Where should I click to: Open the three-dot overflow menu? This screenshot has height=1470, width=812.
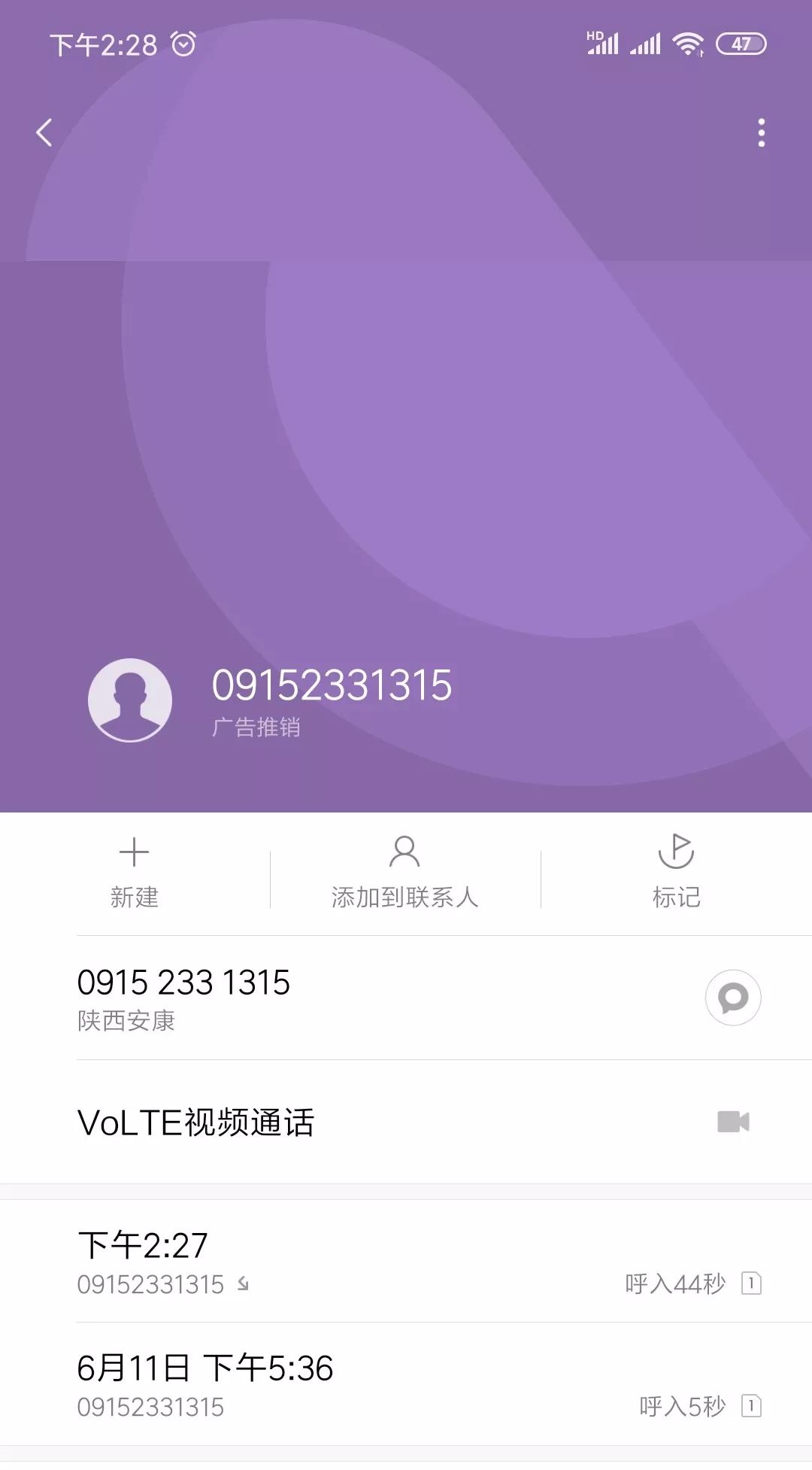761,133
